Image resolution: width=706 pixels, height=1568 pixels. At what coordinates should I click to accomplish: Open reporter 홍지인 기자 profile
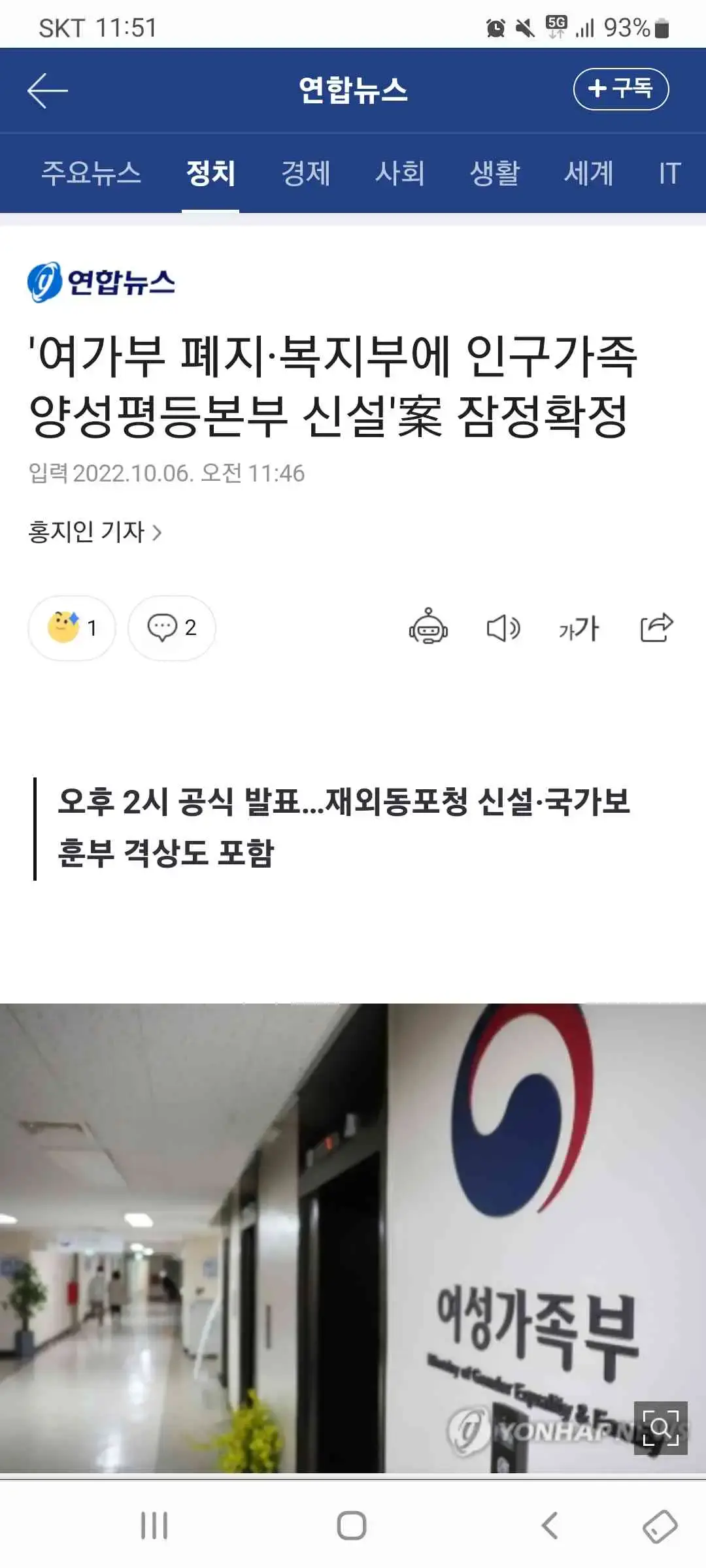pyautogui.click(x=95, y=532)
